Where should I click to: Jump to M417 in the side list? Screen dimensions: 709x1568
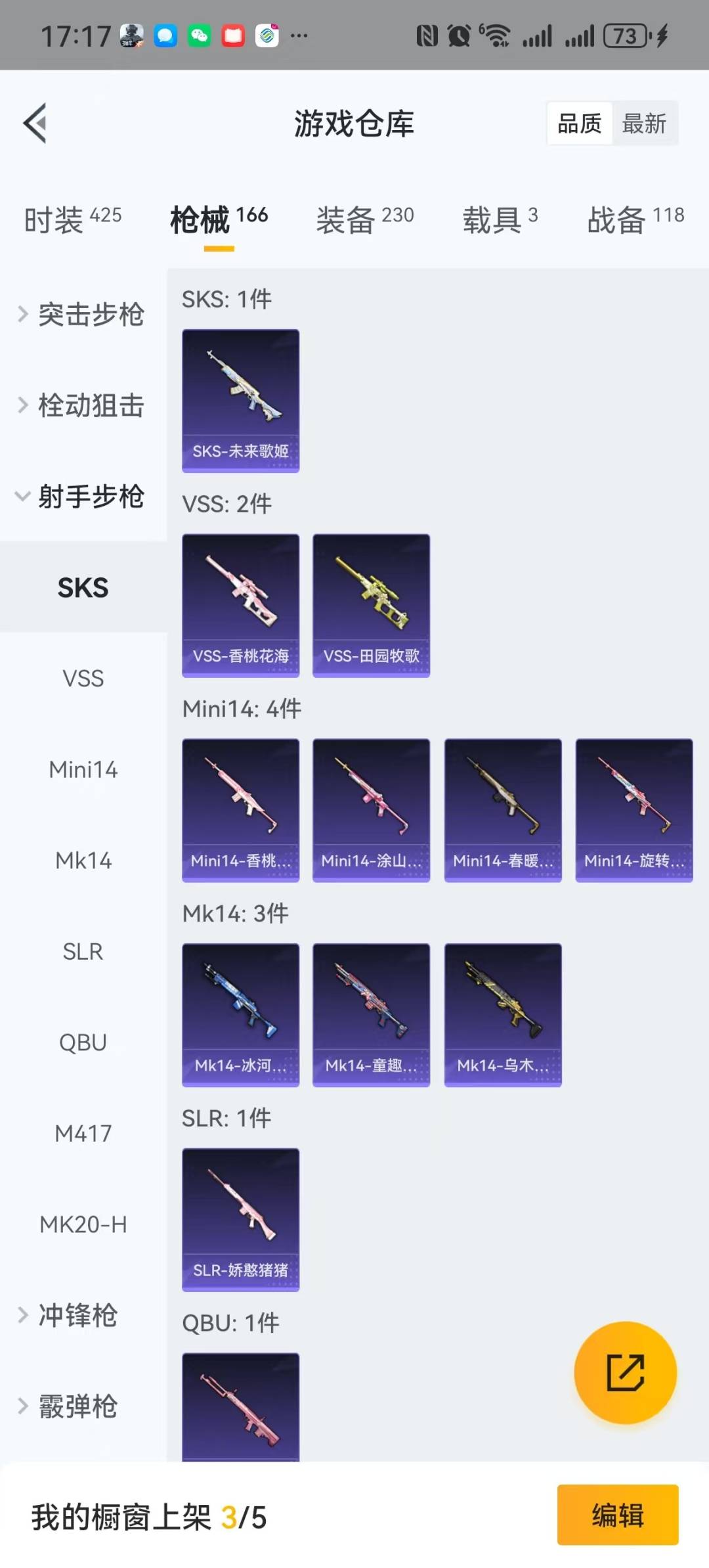coord(83,1134)
